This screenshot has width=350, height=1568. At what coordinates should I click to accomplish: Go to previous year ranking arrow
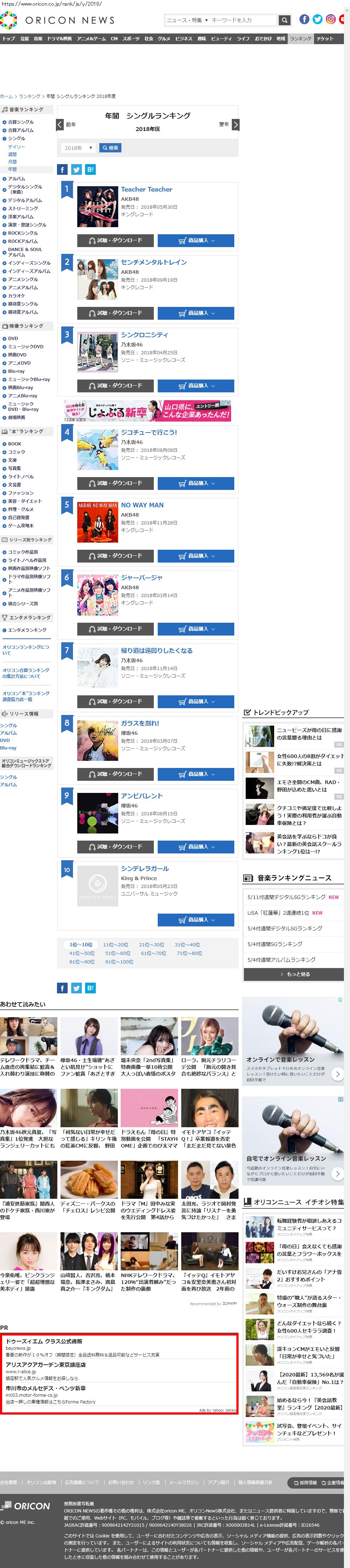pos(60,124)
